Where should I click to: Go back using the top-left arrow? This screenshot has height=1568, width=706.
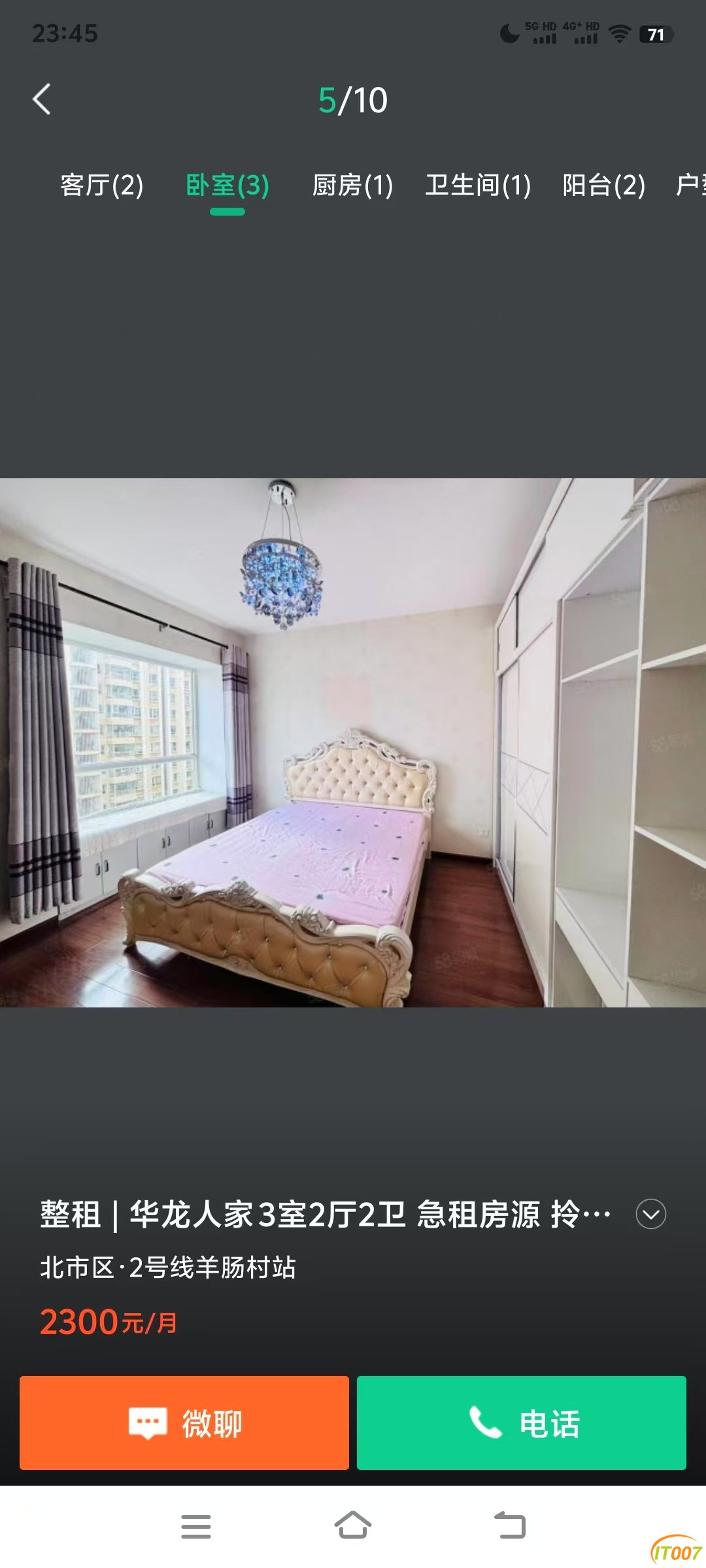[42, 100]
